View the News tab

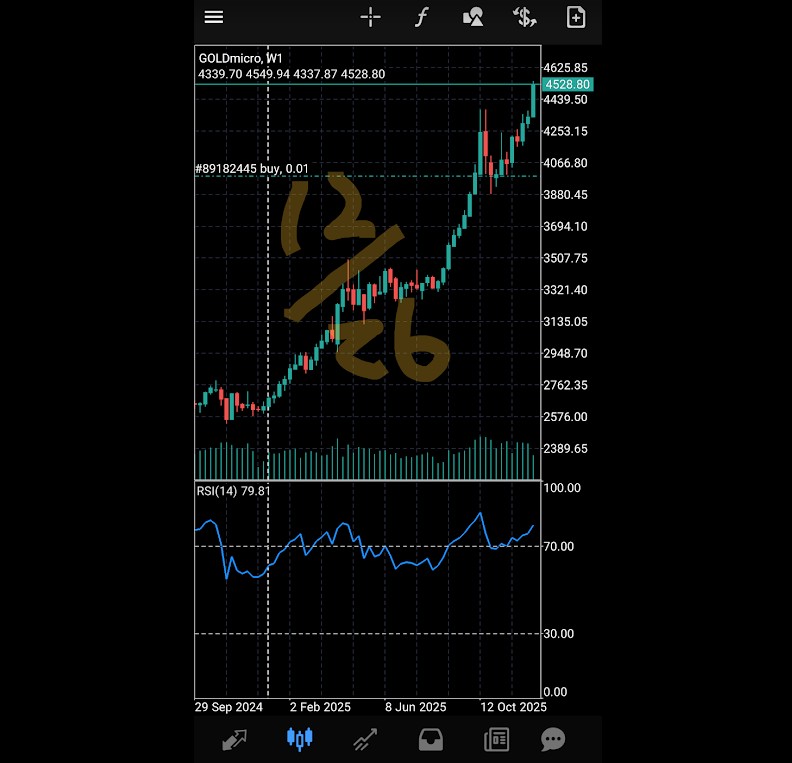click(496, 740)
